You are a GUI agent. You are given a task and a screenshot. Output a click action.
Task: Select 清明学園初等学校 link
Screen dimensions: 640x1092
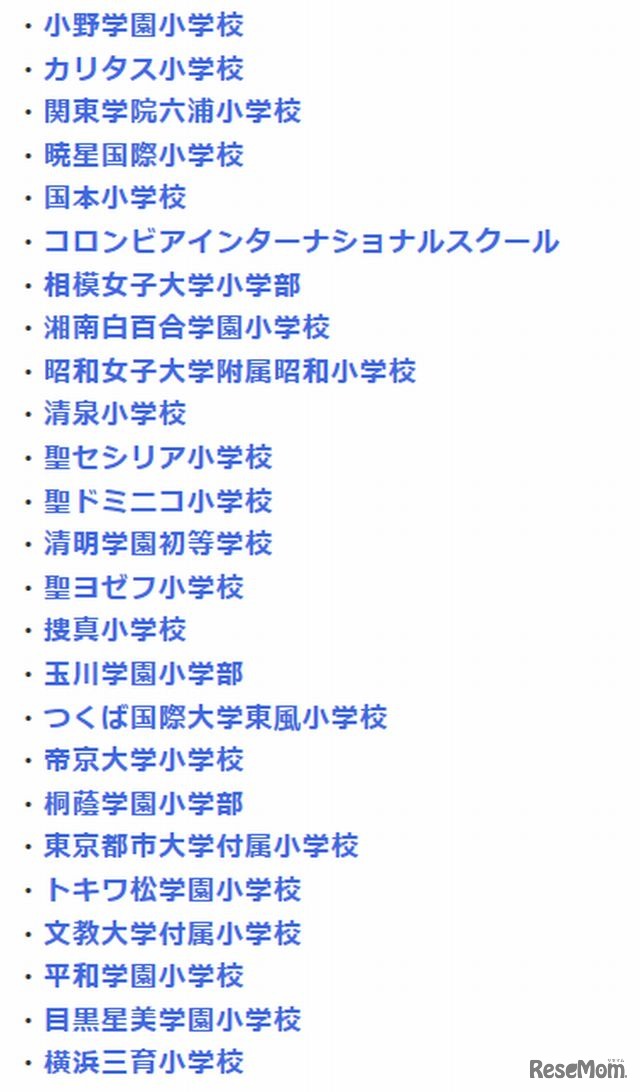coord(158,544)
